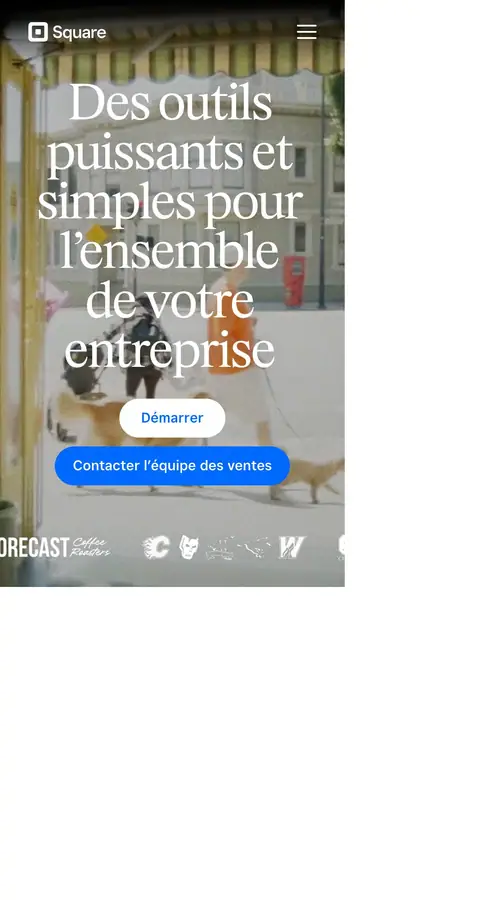Go to the Square homepage logo

coord(67,32)
